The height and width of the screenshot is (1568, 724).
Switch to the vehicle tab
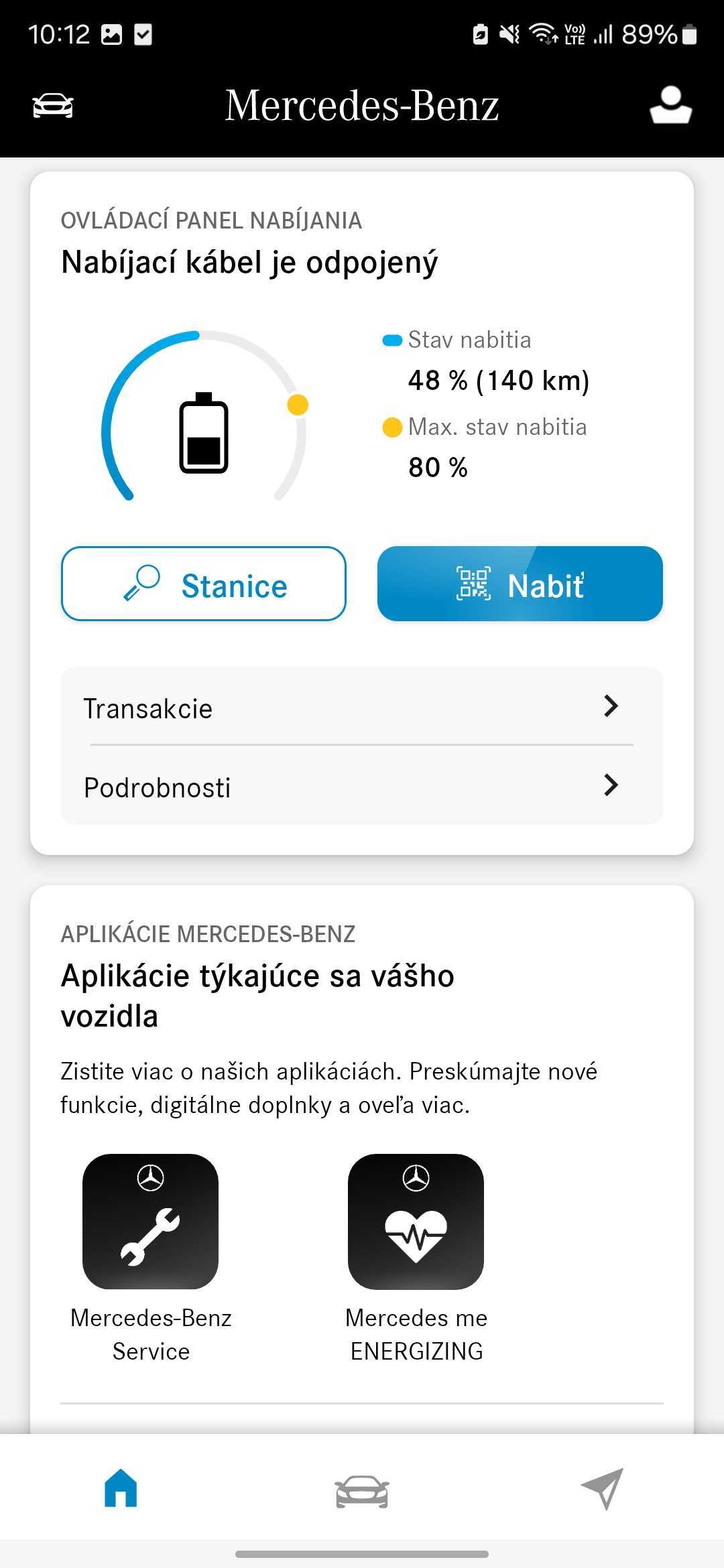coord(362,1492)
